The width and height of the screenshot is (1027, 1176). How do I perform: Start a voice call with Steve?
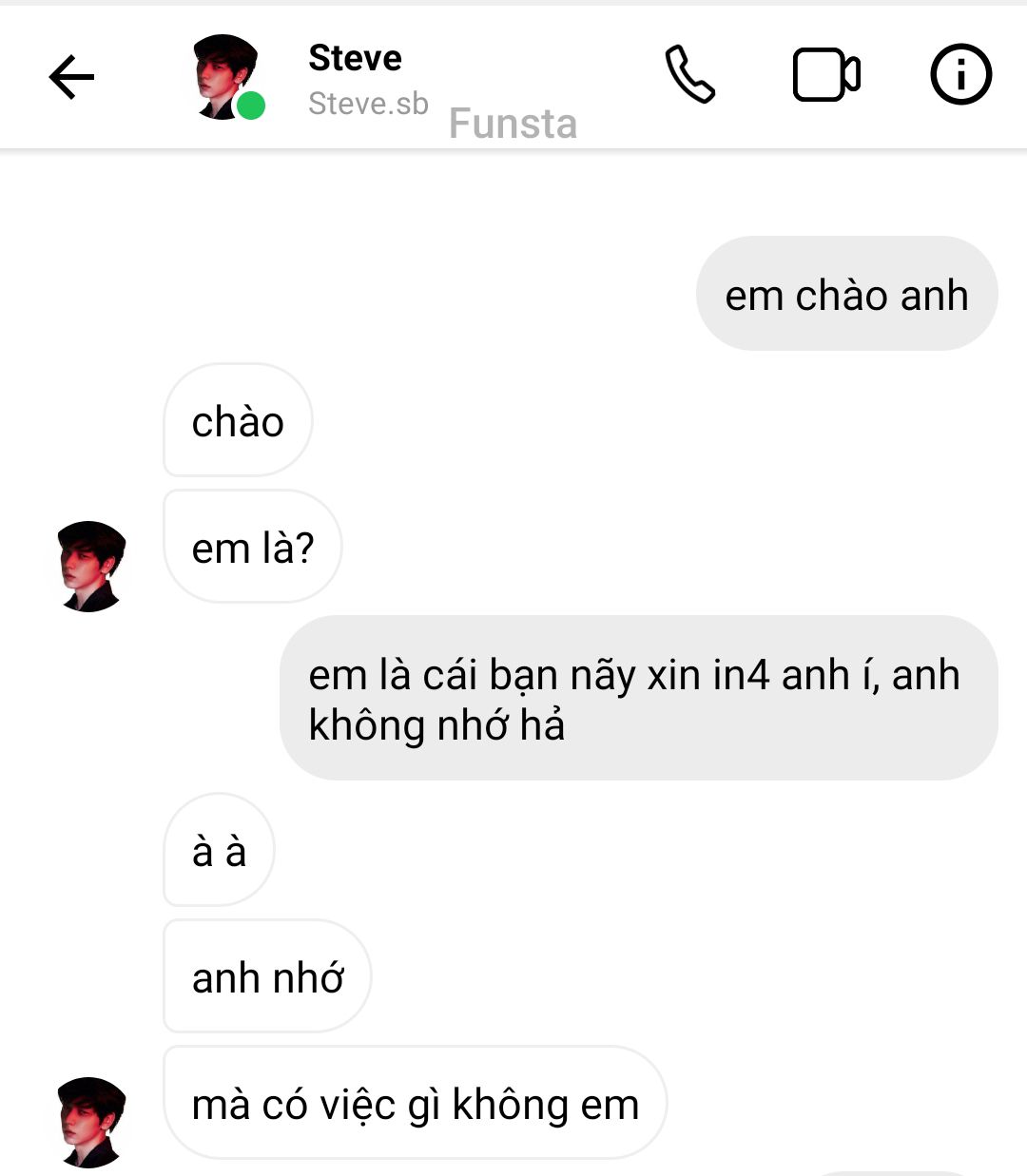(x=689, y=74)
